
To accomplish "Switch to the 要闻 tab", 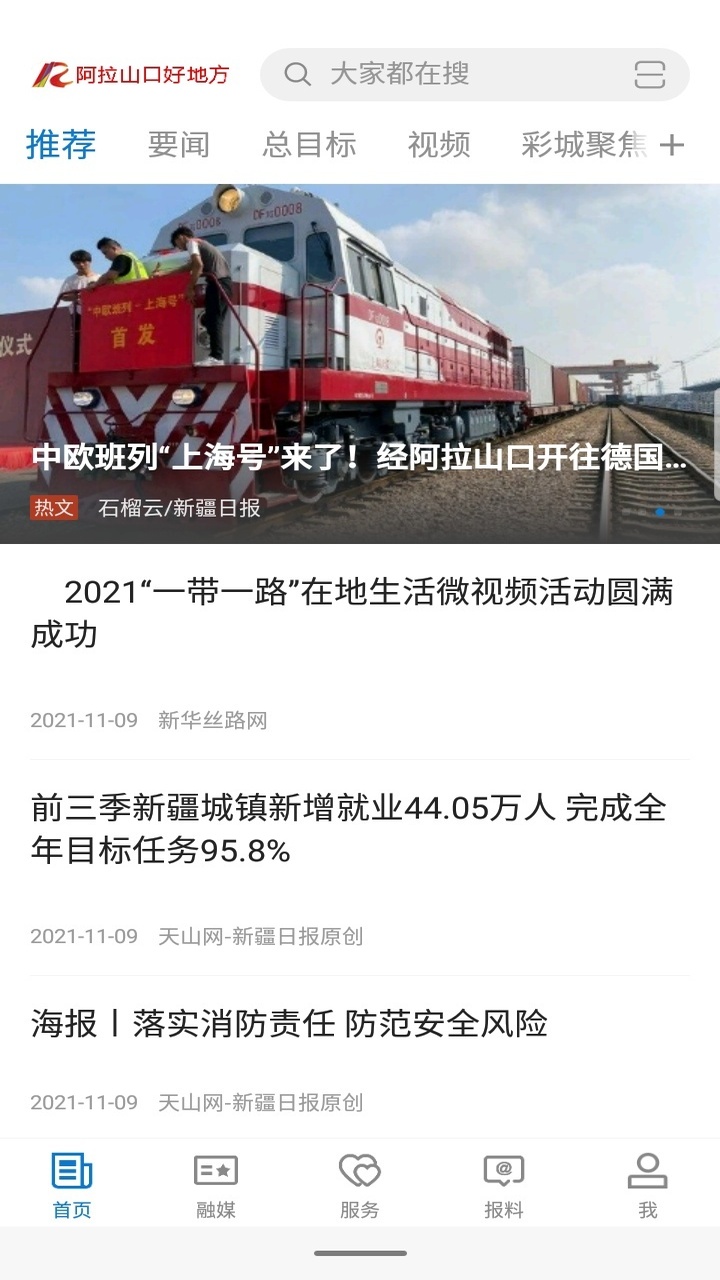I will [x=179, y=145].
